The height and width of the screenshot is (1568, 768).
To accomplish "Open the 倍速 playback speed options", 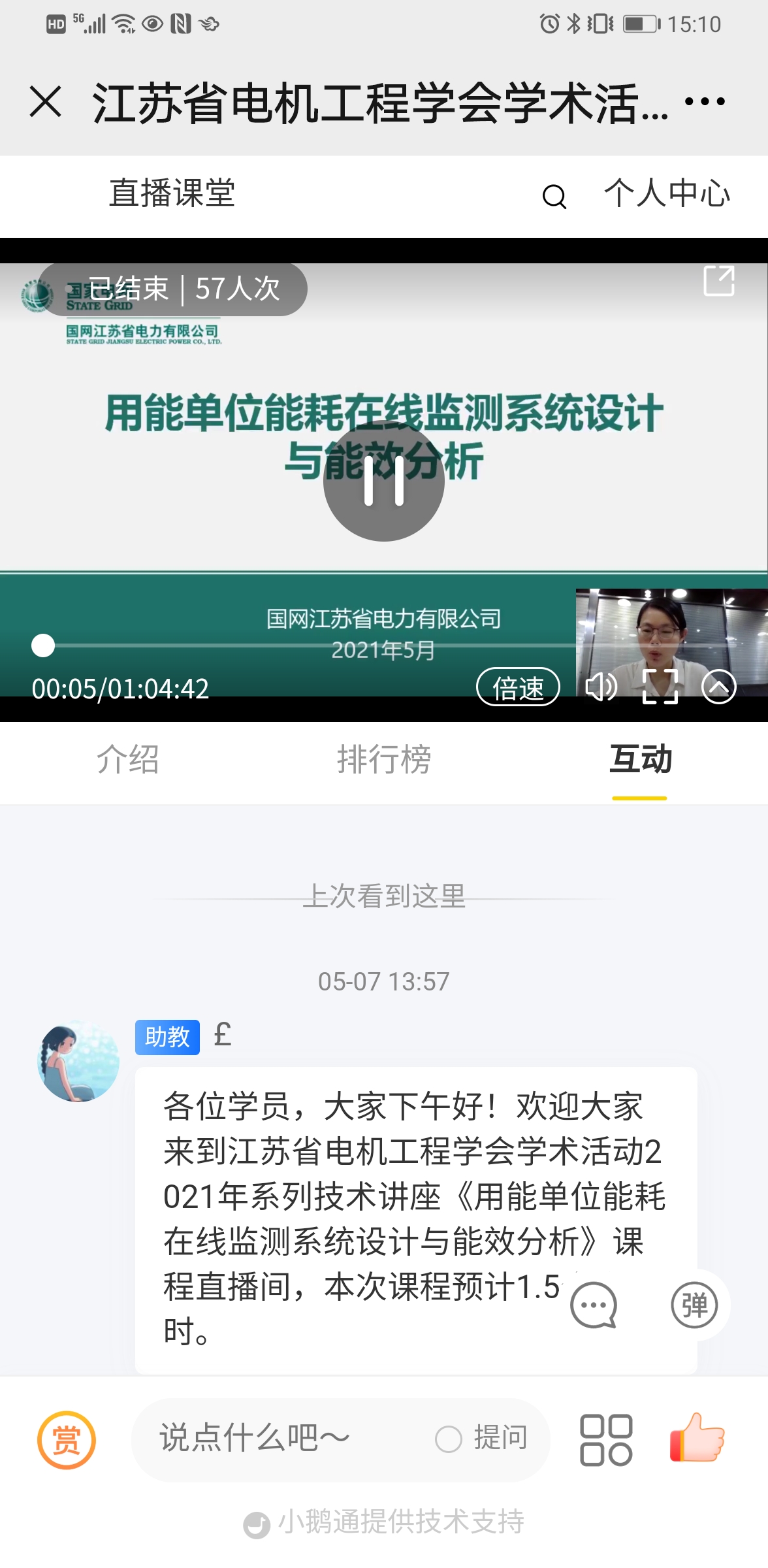I will [518, 687].
